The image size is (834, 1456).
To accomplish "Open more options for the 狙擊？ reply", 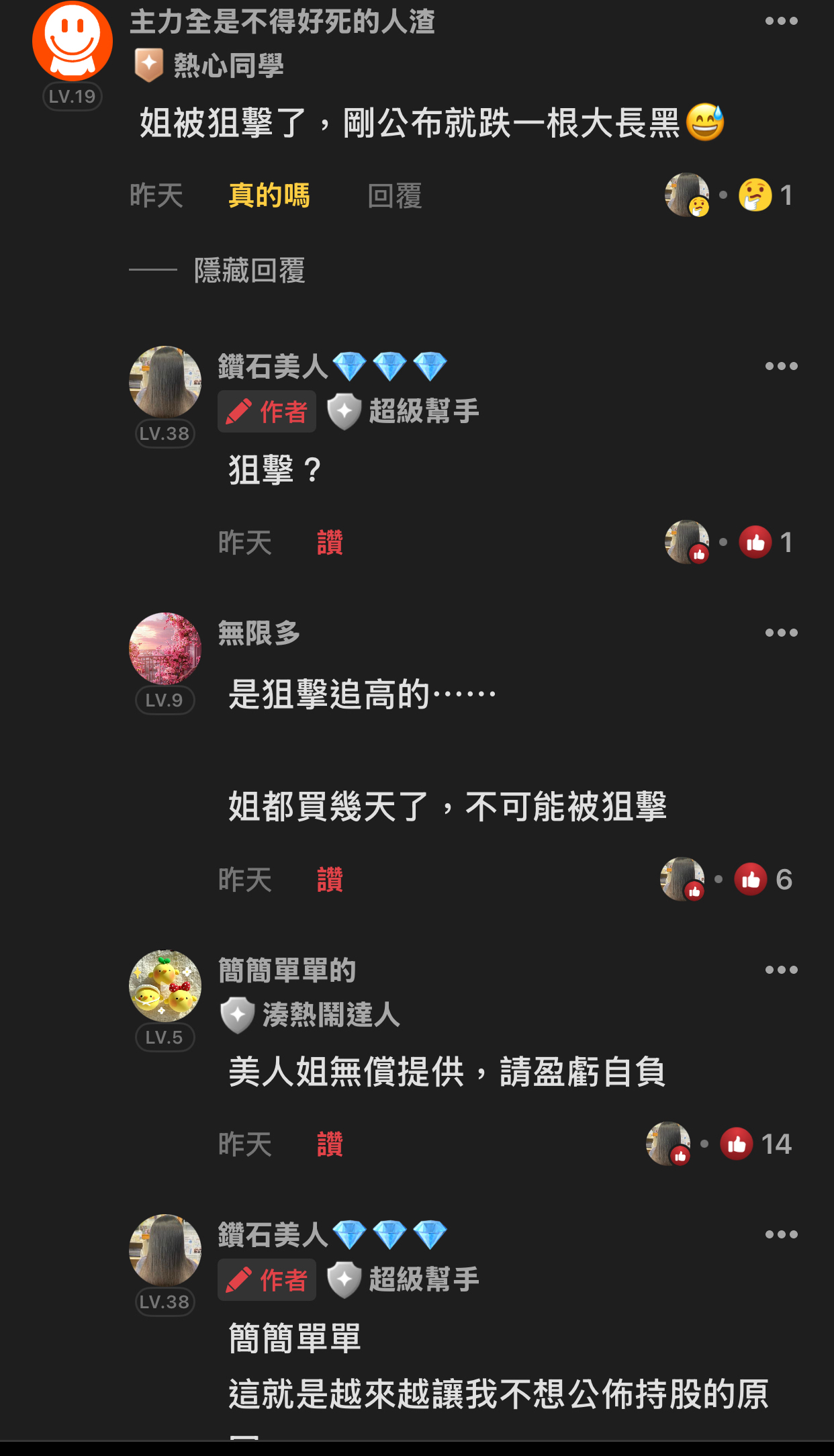I will pos(781,366).
